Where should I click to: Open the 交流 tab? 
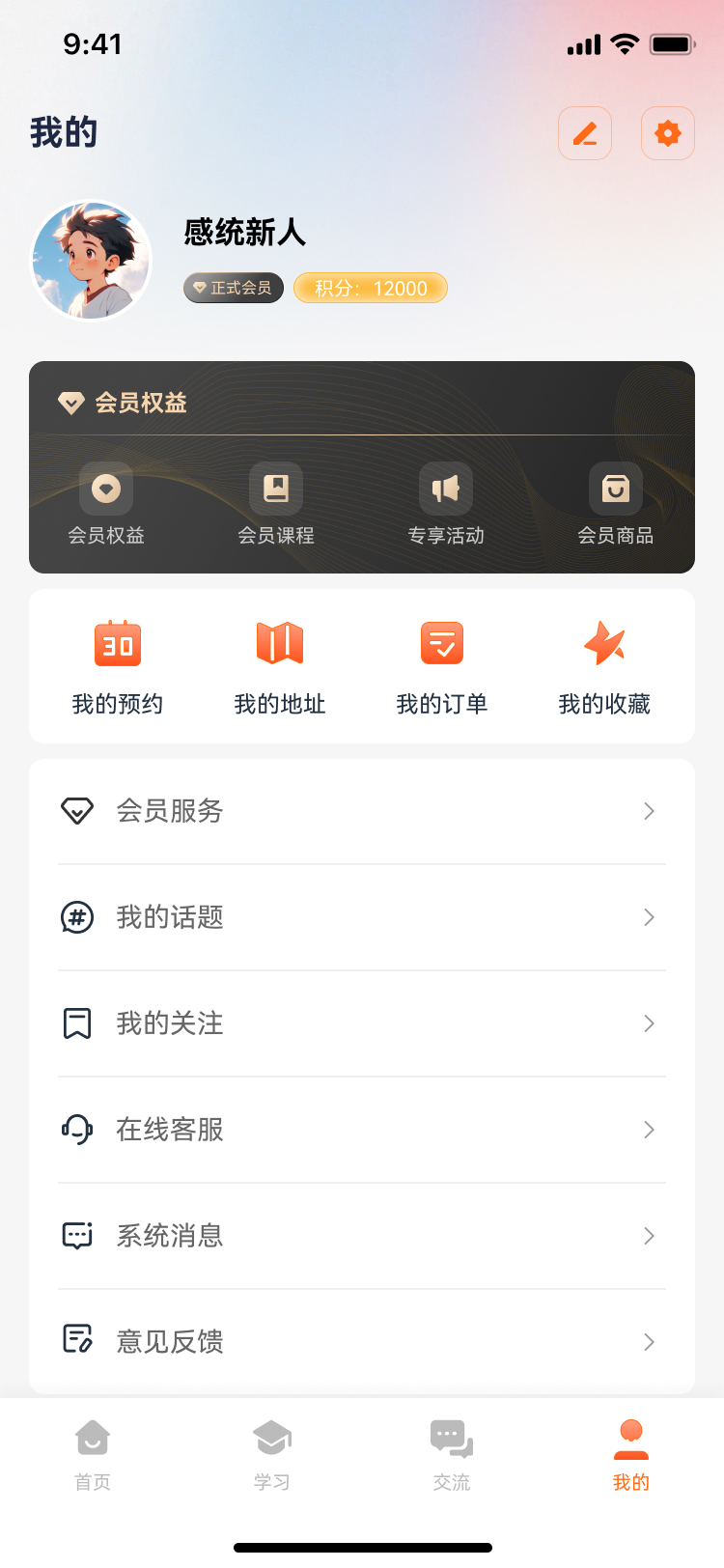(x=451, y=1453)
